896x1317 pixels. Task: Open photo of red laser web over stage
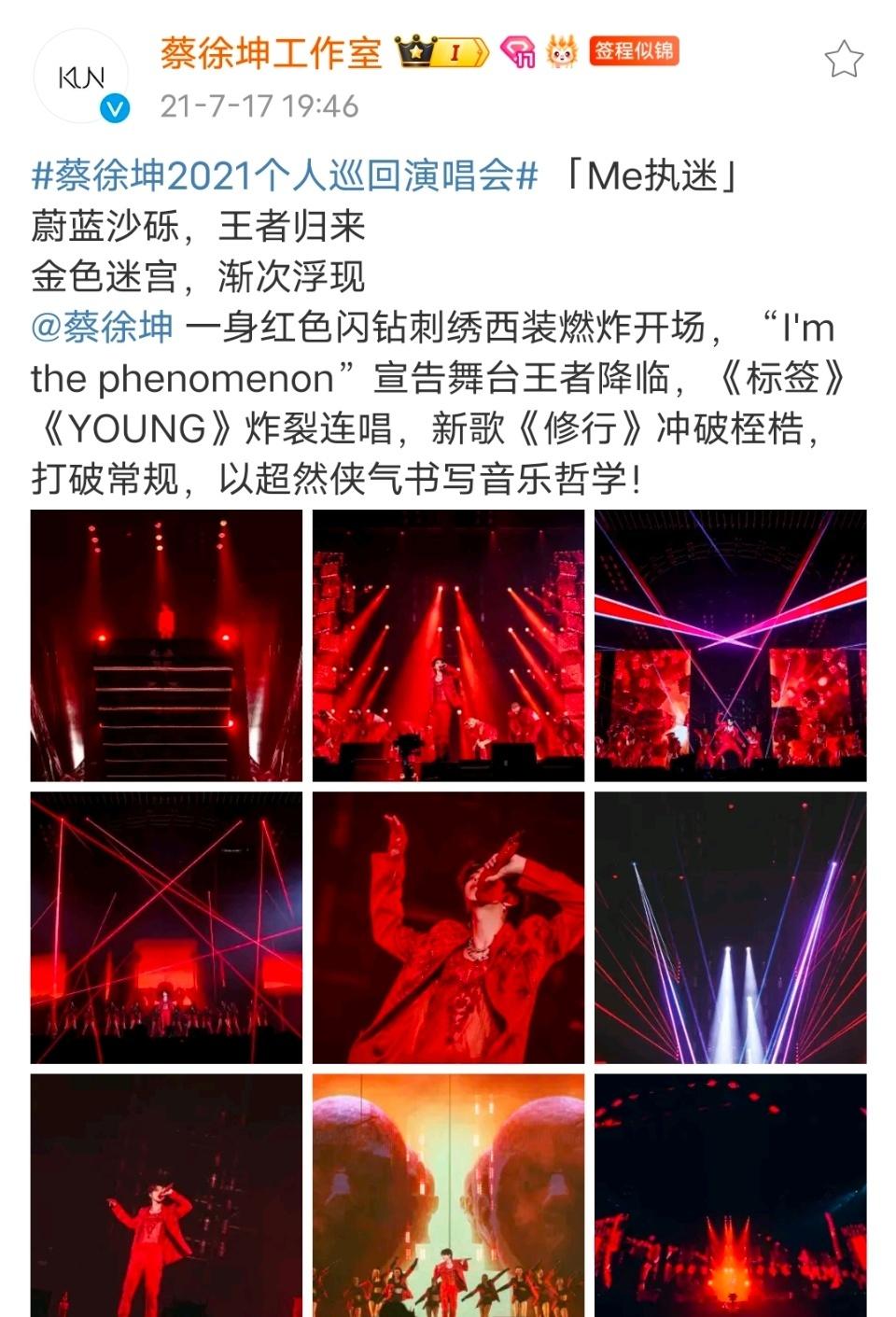point(166,927)
